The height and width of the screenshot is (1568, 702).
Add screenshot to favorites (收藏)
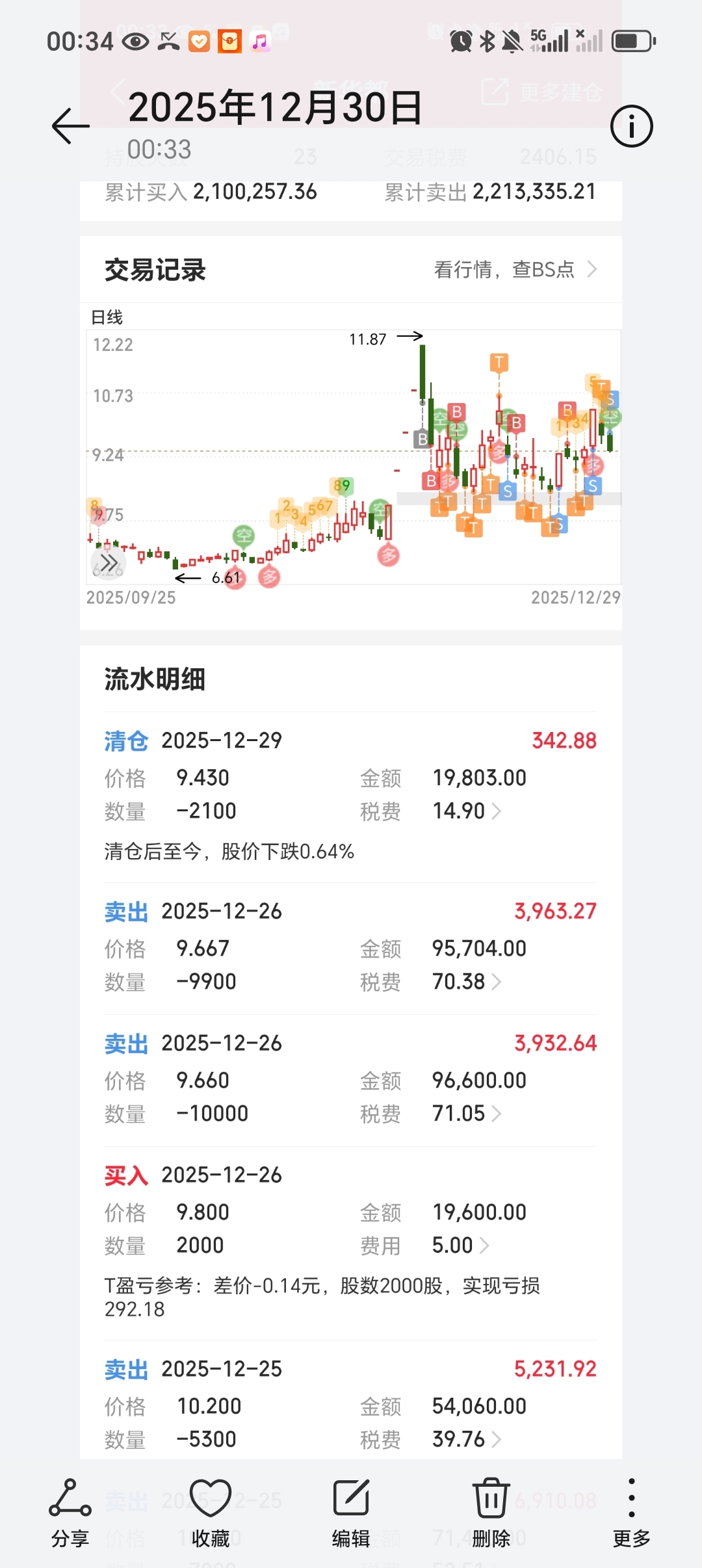click(x=210, y=1512)
